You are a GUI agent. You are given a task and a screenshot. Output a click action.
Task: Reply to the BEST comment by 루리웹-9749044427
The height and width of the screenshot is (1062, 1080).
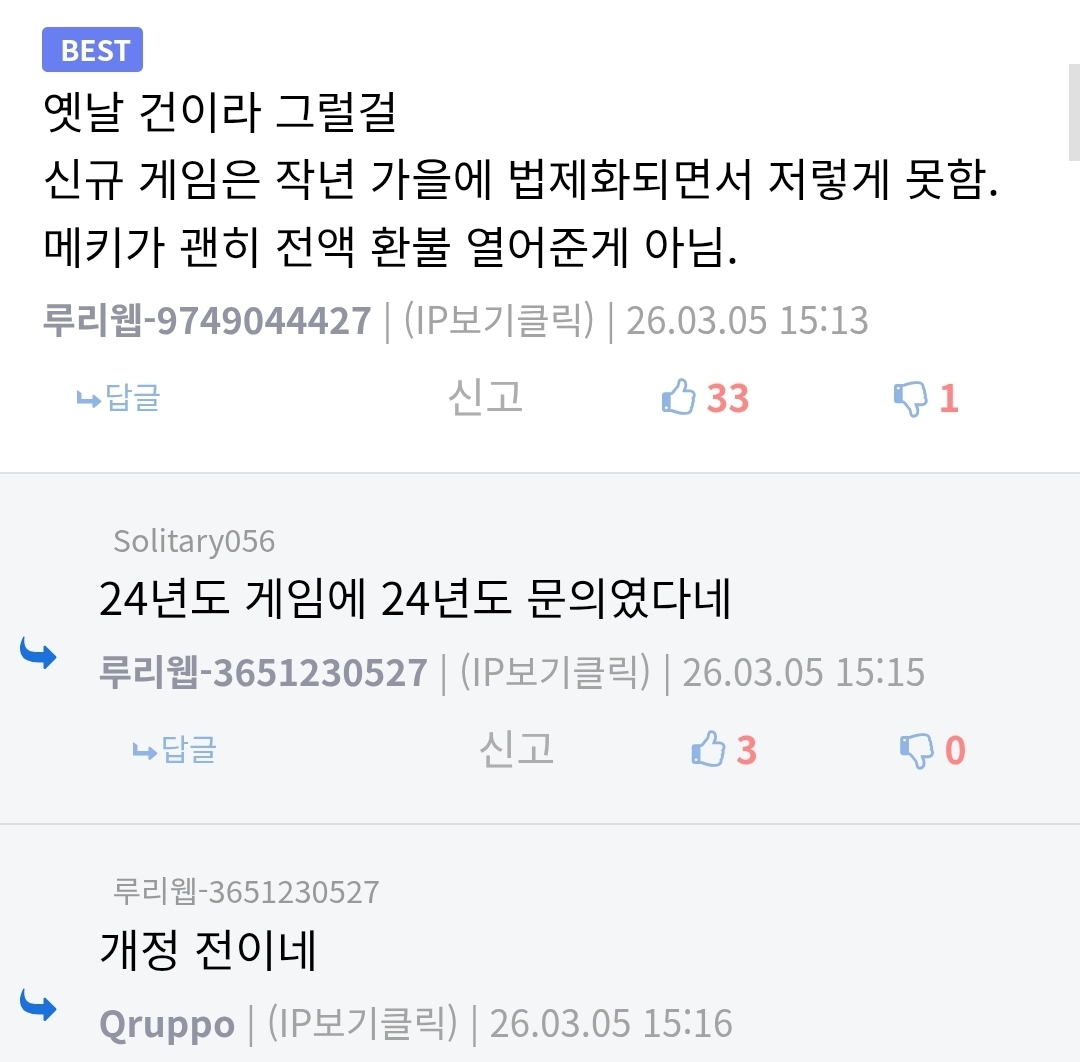(x=118, y=398)
